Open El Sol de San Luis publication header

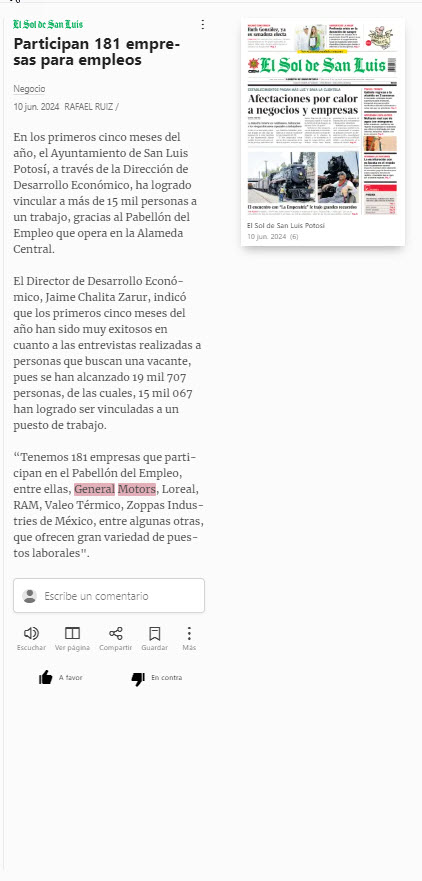[48, 24]
